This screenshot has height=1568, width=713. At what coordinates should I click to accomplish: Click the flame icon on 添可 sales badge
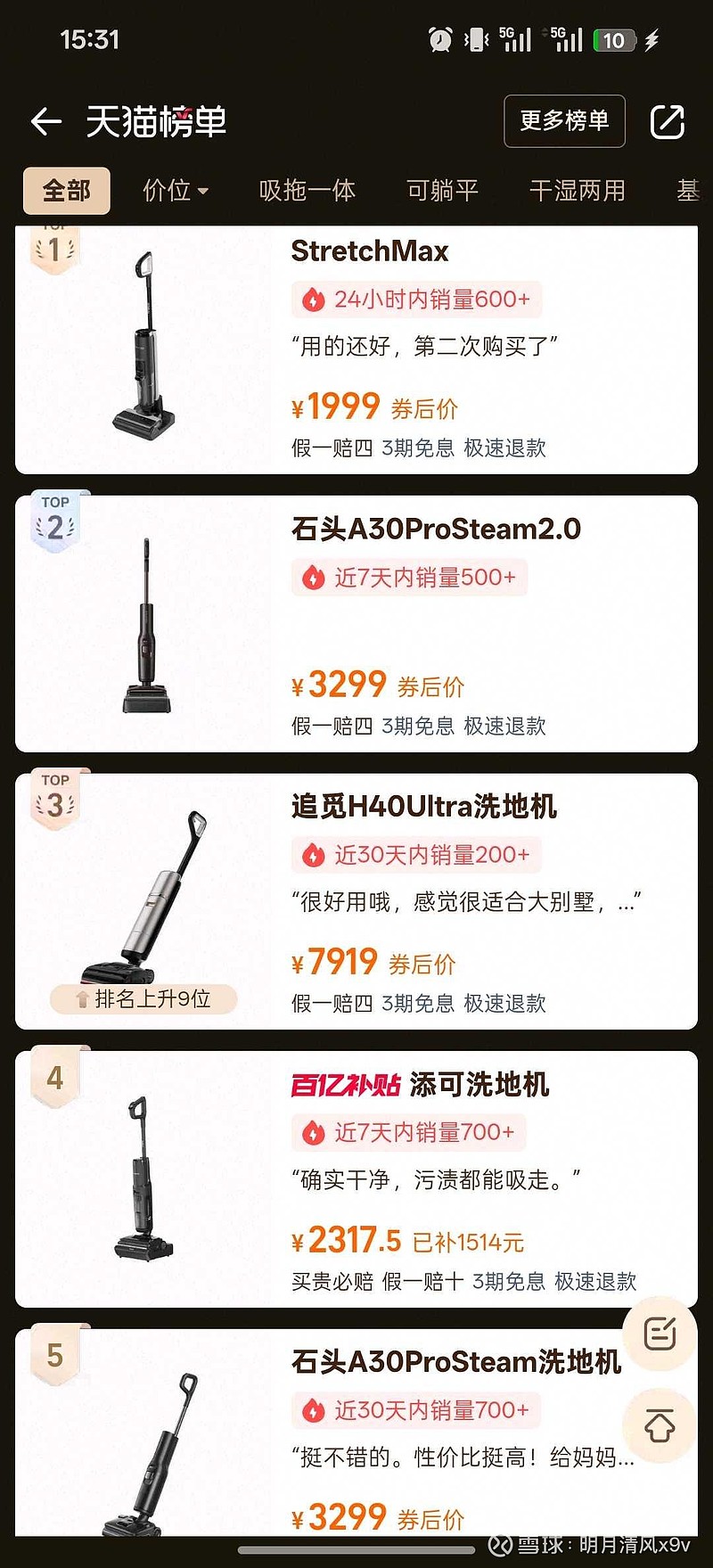[x=312, y=1132]
